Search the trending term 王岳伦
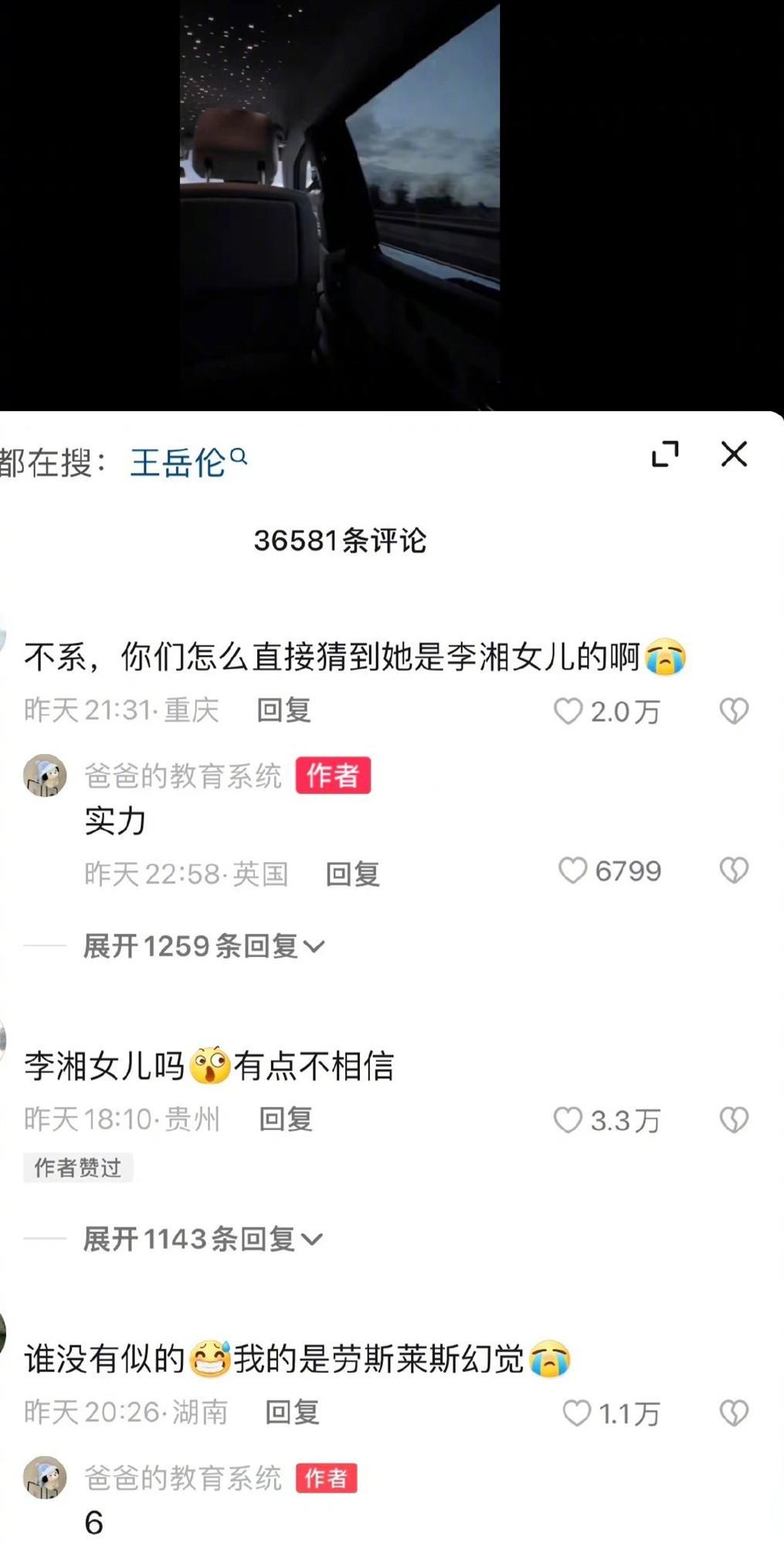784x1545 pixels. tap(188, 463)
